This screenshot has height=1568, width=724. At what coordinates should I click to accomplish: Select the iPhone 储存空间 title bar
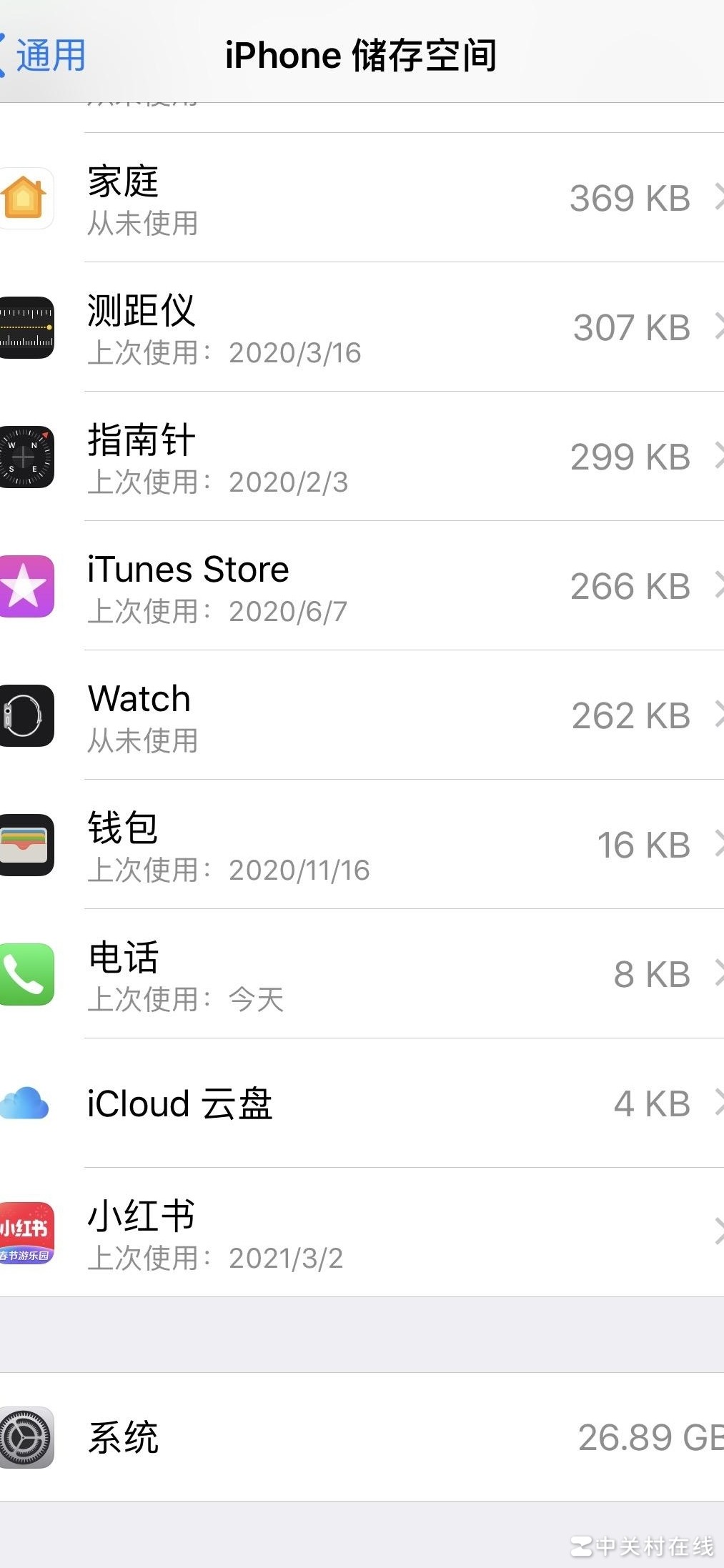click(362, 56)
